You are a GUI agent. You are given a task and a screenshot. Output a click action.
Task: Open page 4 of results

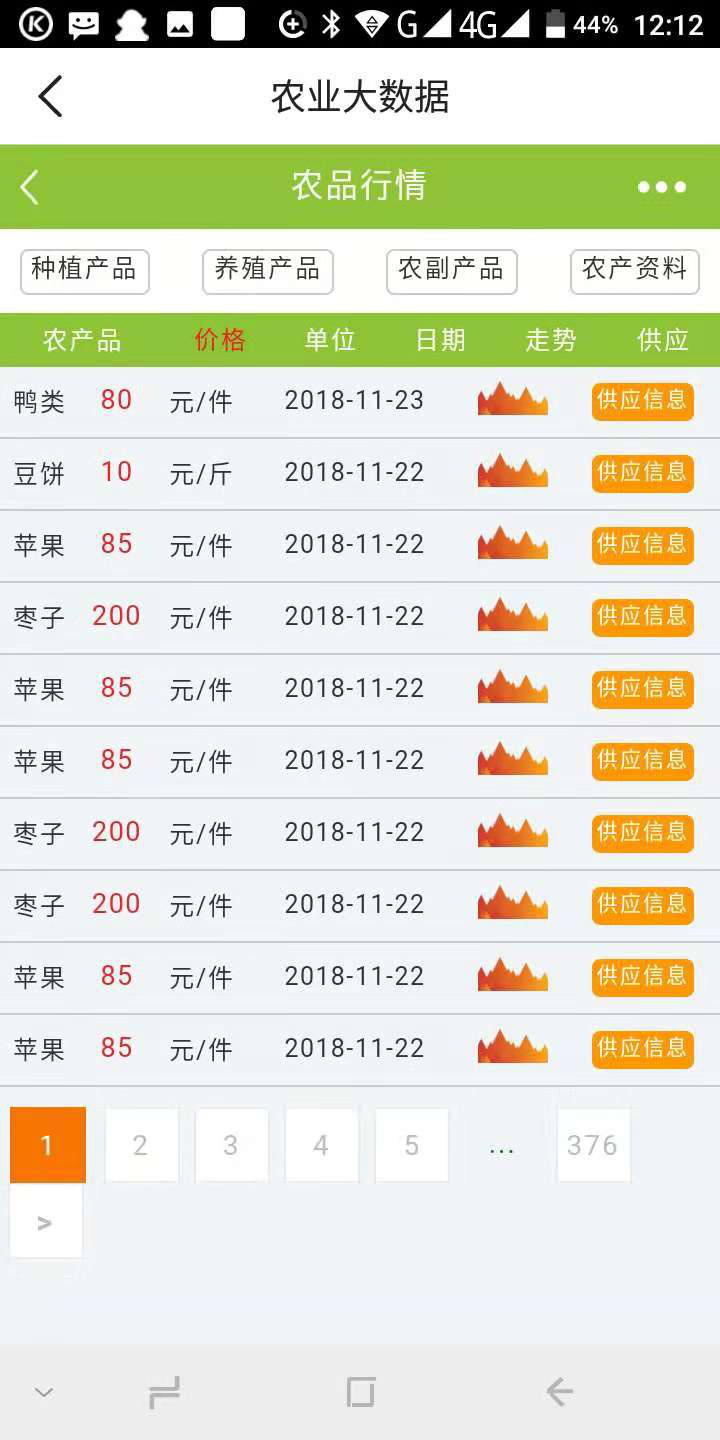(x=321, y=1145)
